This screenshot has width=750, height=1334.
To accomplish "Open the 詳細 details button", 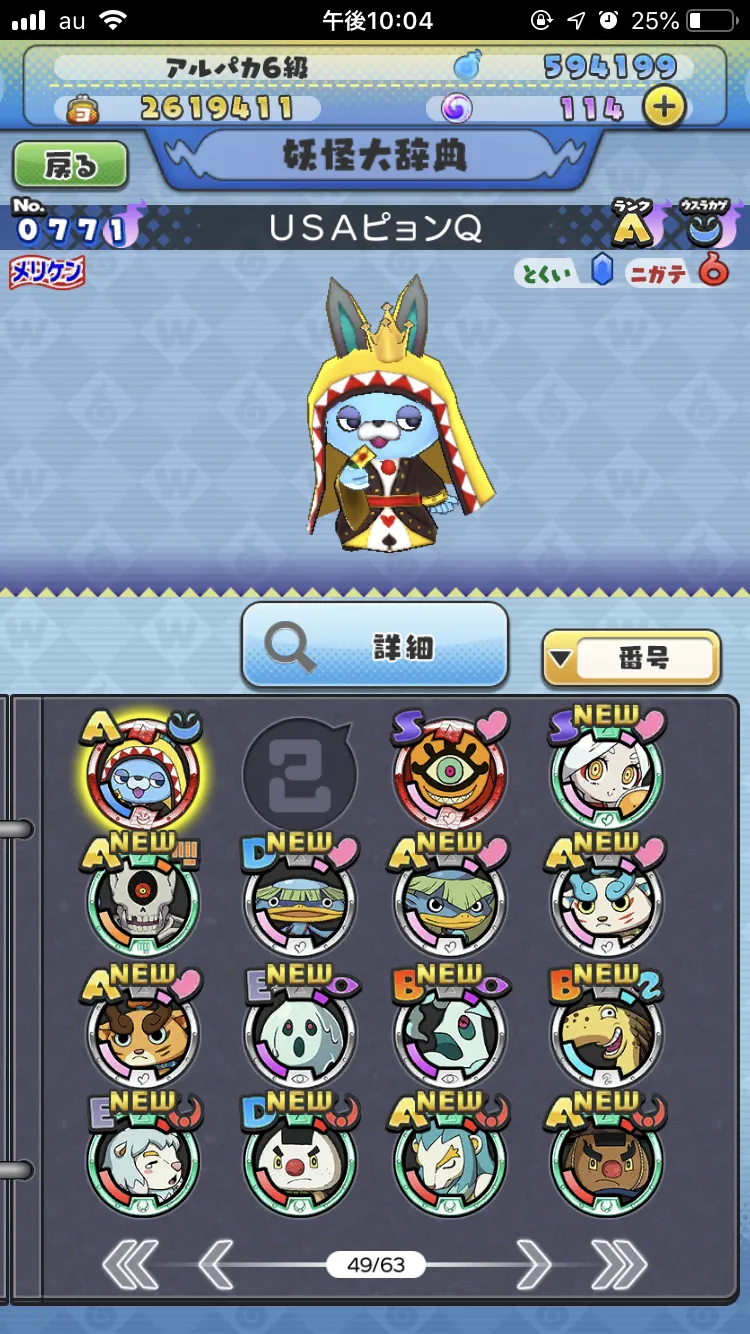I will [x=375, y=645].
